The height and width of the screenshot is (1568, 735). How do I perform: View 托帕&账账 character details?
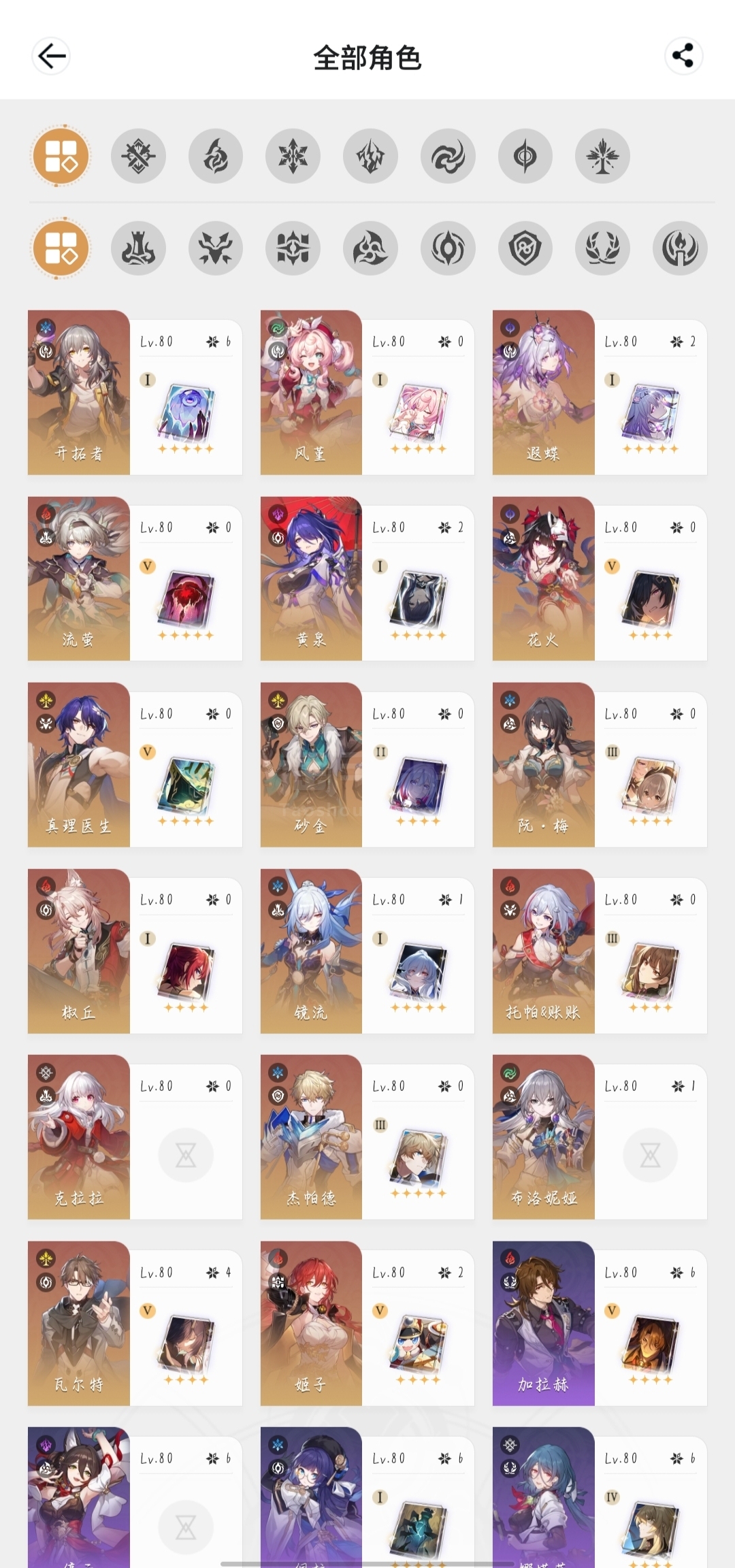pyautogui.click(x=600, y=951)
